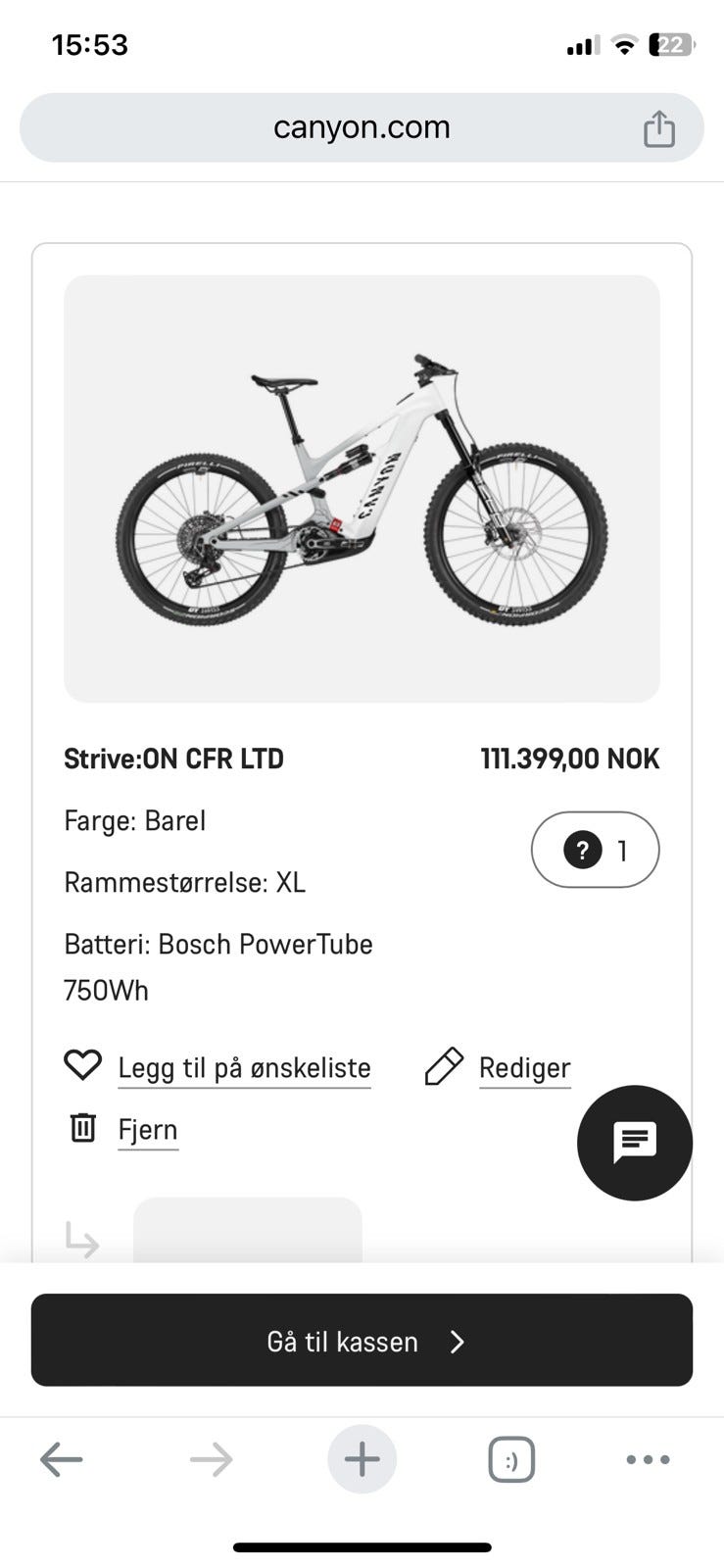
Task: Go back to the previous page
Action: click(x=61, y=1460)
